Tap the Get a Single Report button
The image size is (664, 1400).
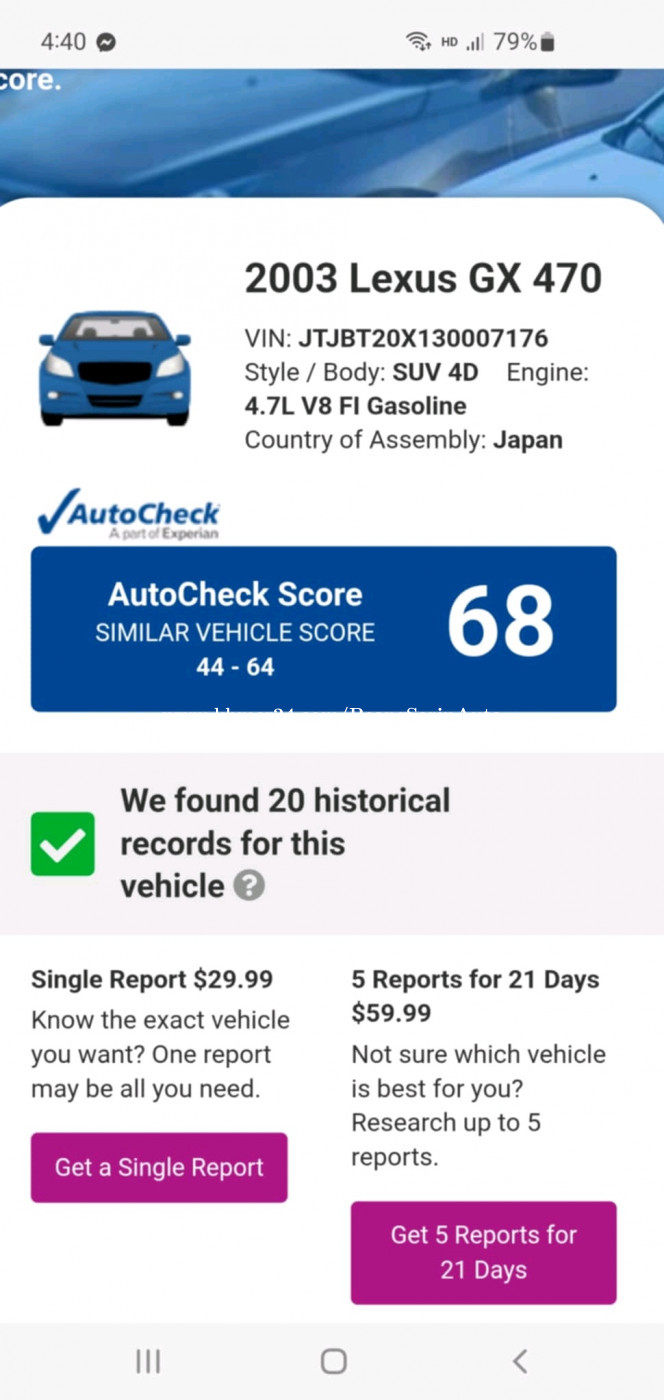159,1167
